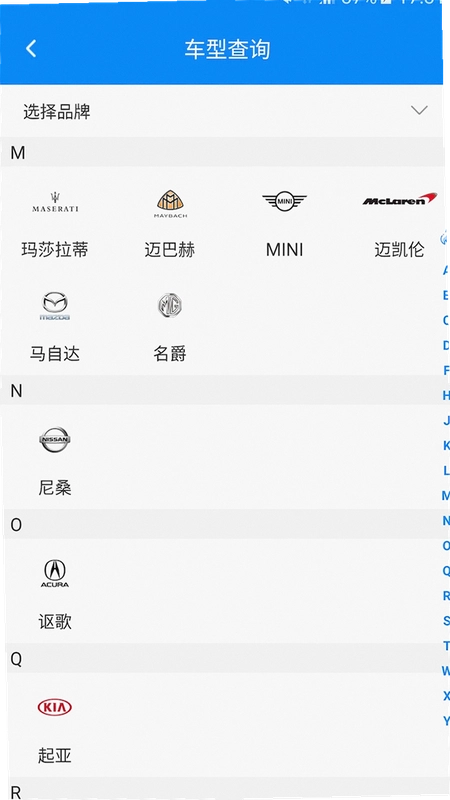Go back using the header arrow
Screen dimensions: 450x800
(x=31, y=49)
